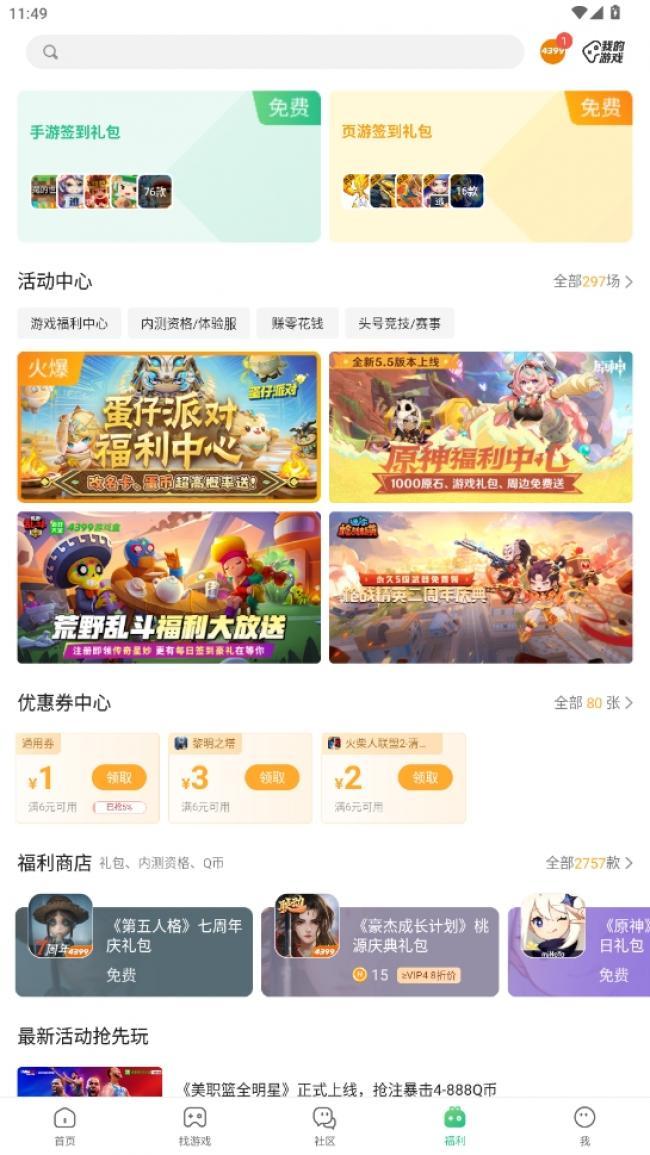Switch to the 首页 tab

[x=64, y=1125]
